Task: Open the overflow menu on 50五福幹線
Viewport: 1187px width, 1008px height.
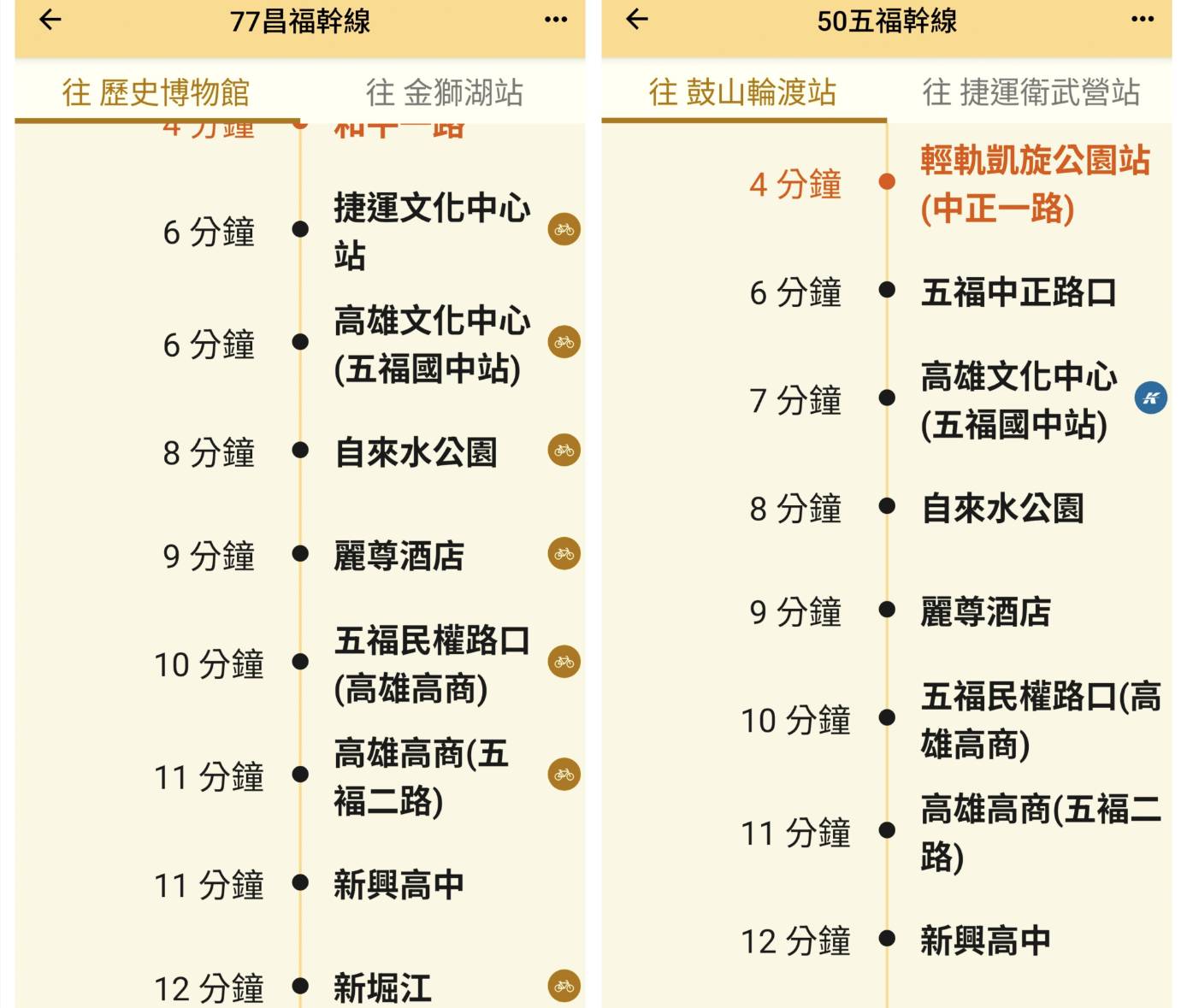Action: pos(1143,20)
